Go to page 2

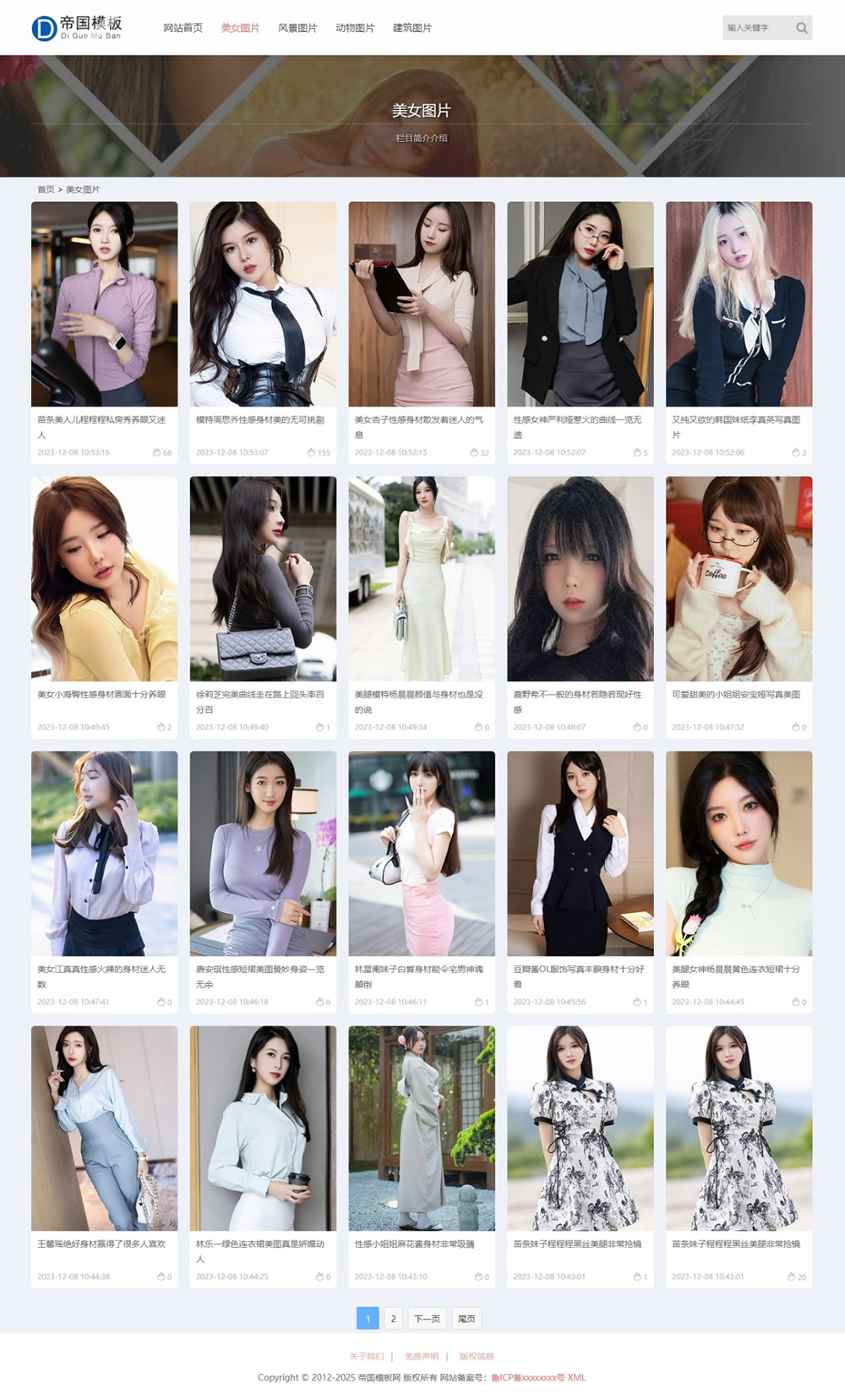click(x=393, y=1318)
